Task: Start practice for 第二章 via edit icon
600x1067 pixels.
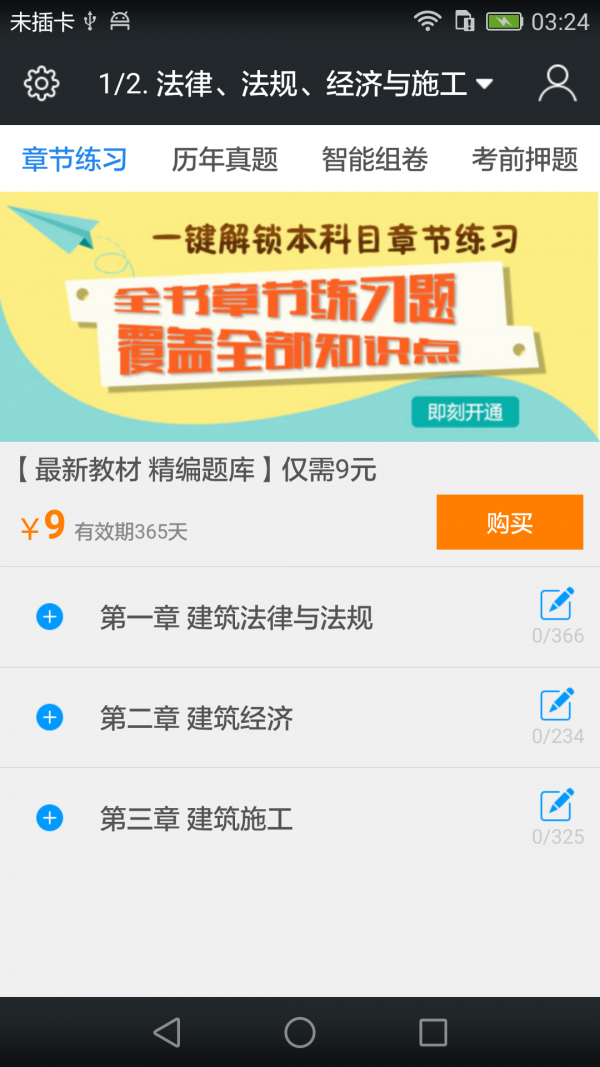Action: [556, 705]
